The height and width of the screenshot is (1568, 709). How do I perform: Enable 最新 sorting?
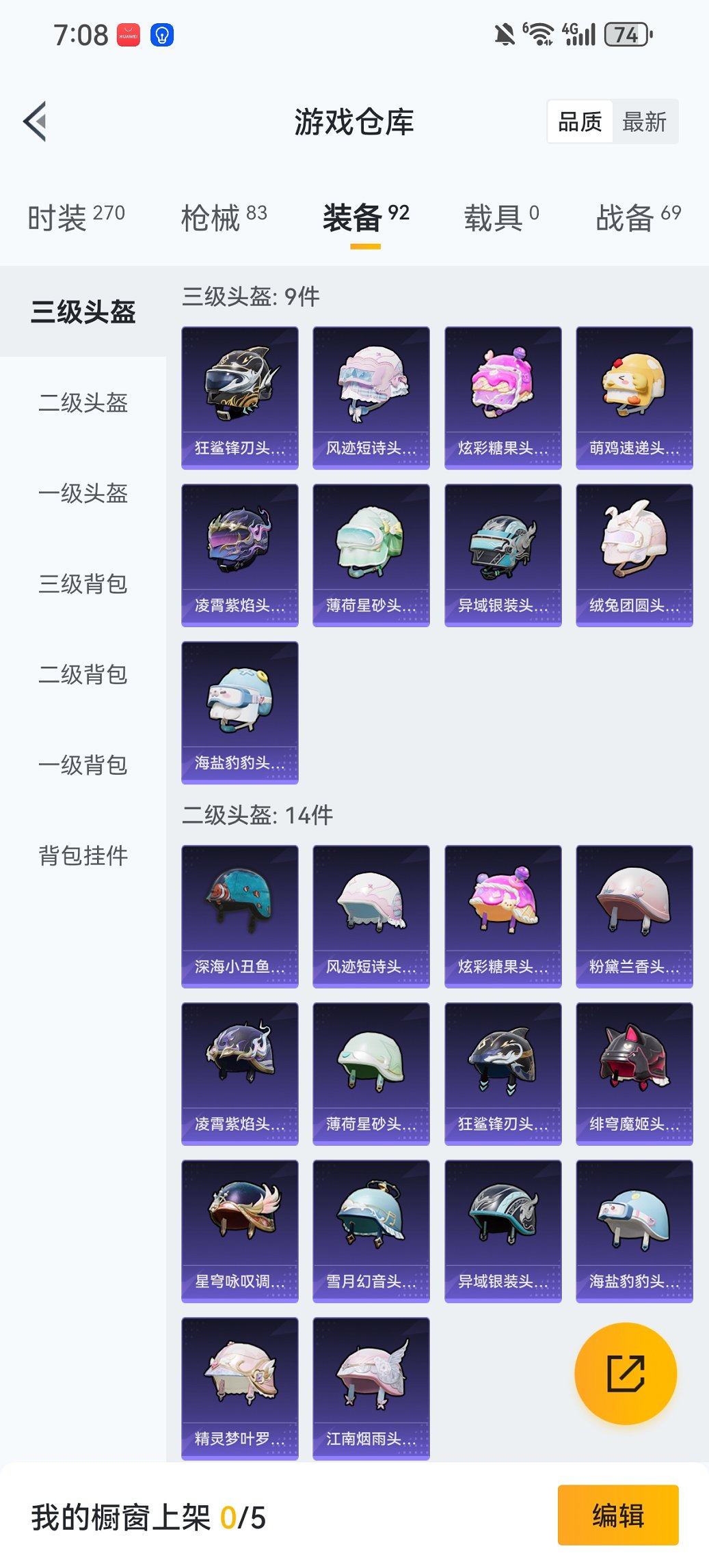pos(645,121)
